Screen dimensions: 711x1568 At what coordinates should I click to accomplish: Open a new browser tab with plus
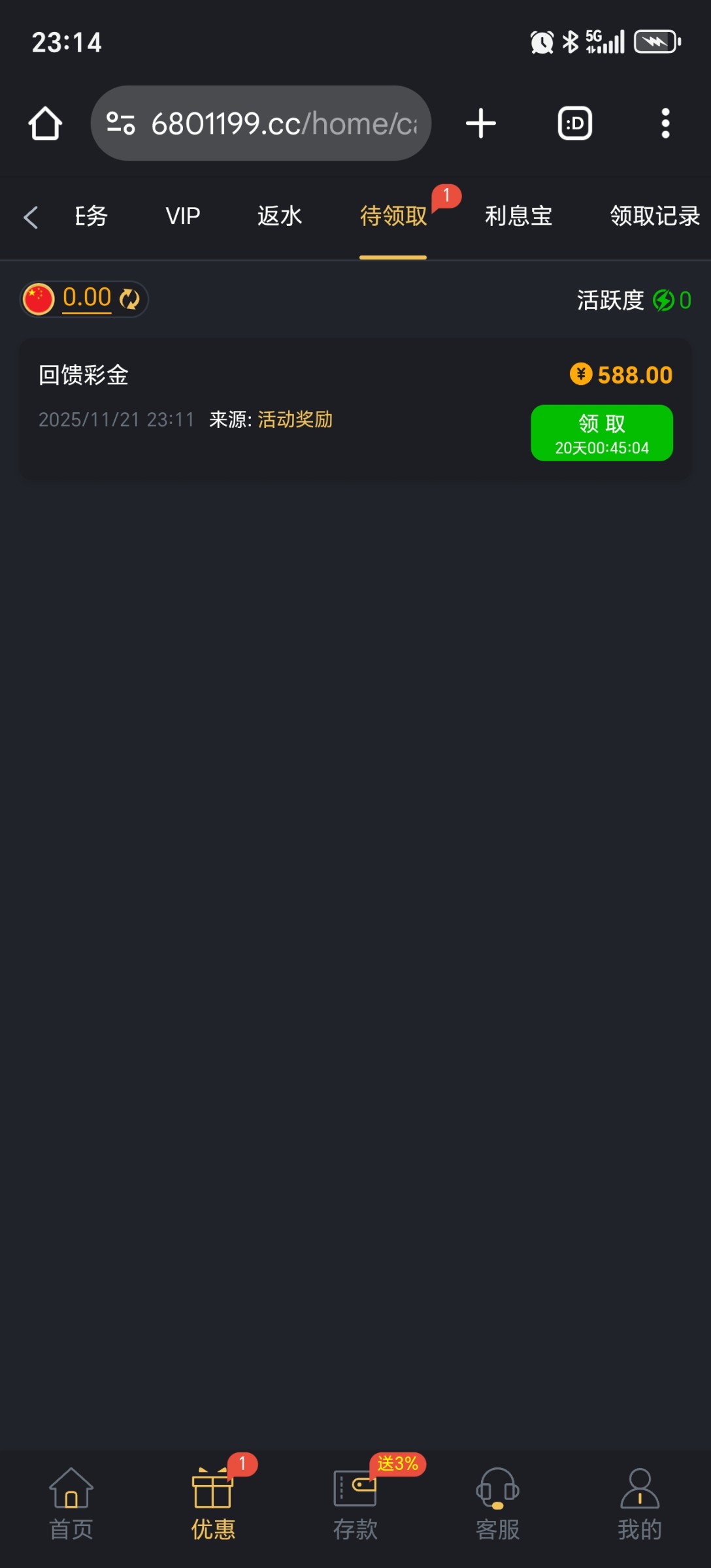(x=480, y=123)
